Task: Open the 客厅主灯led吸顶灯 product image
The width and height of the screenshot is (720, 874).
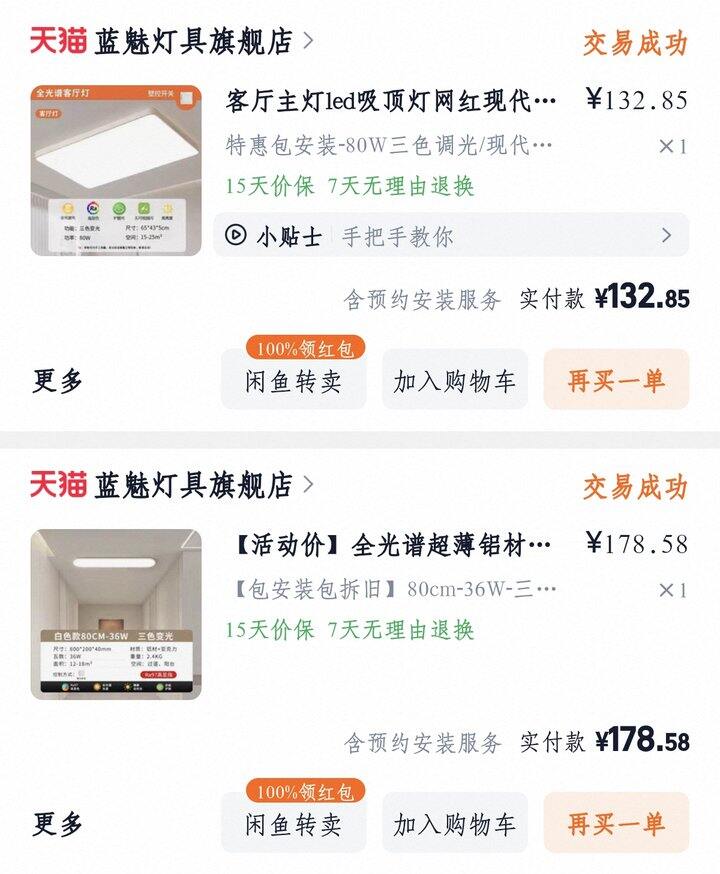Action: (x=116, y=170)
